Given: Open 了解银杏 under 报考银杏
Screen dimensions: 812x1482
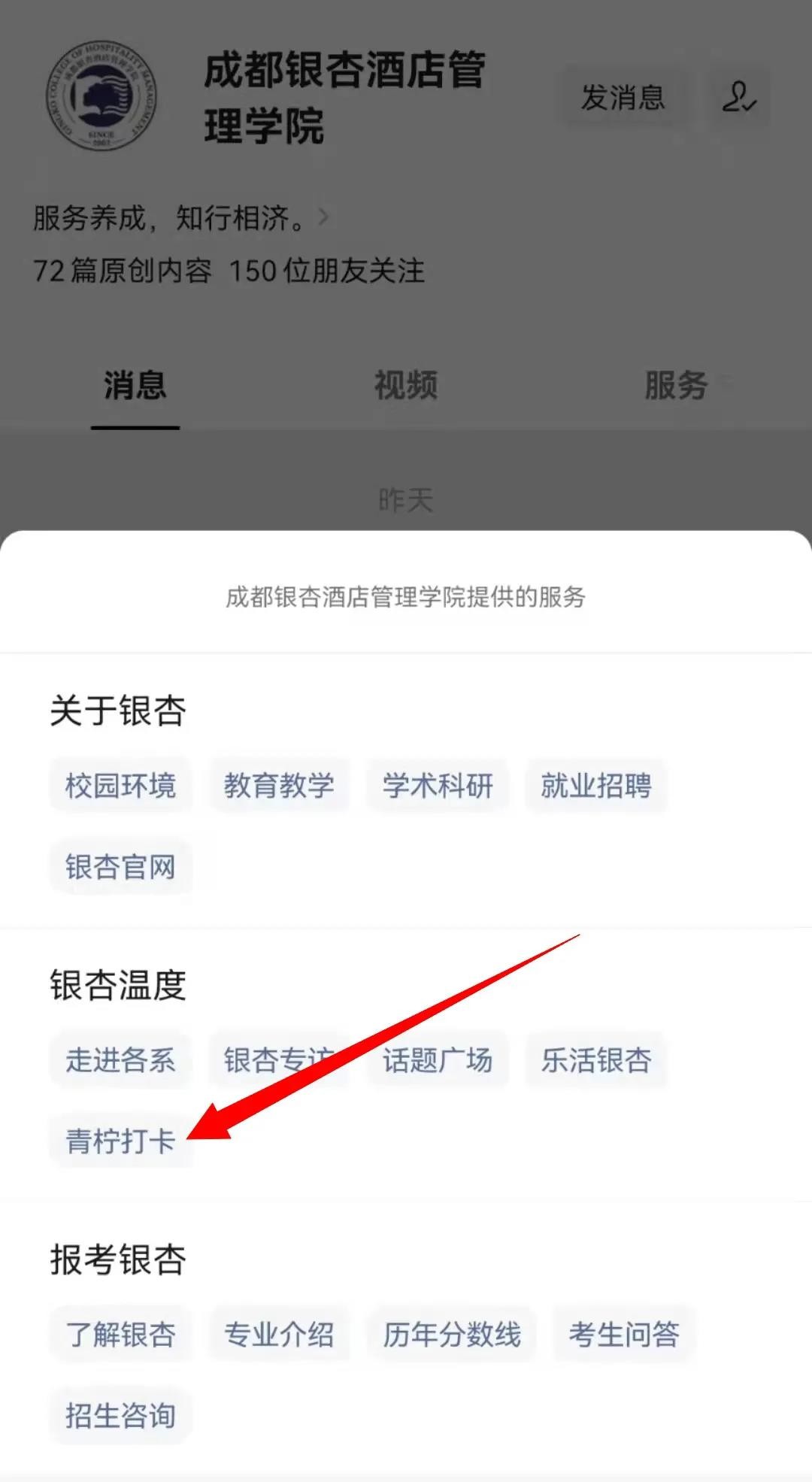Looking at the screenshot, I should (120, 1335).
